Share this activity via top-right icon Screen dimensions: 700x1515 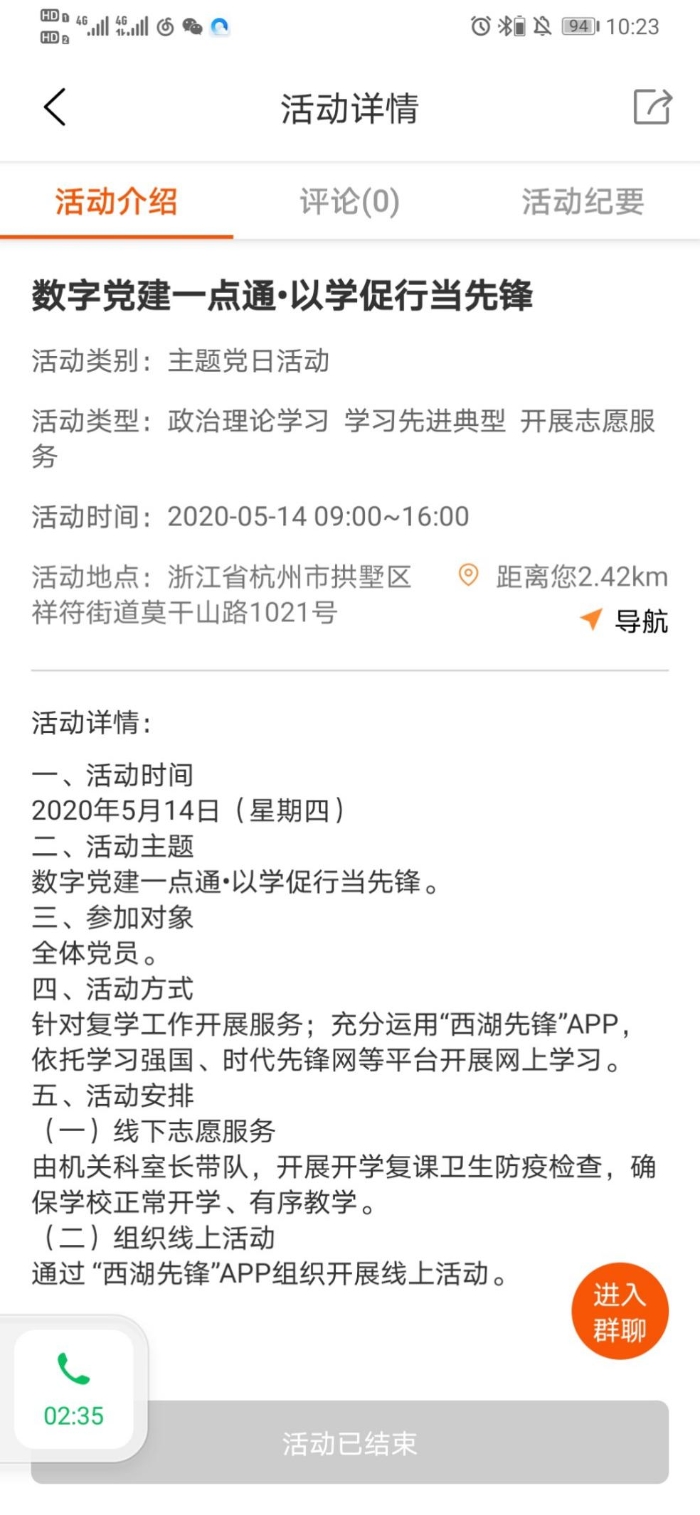pyautogui.click(x=652, y=106)
